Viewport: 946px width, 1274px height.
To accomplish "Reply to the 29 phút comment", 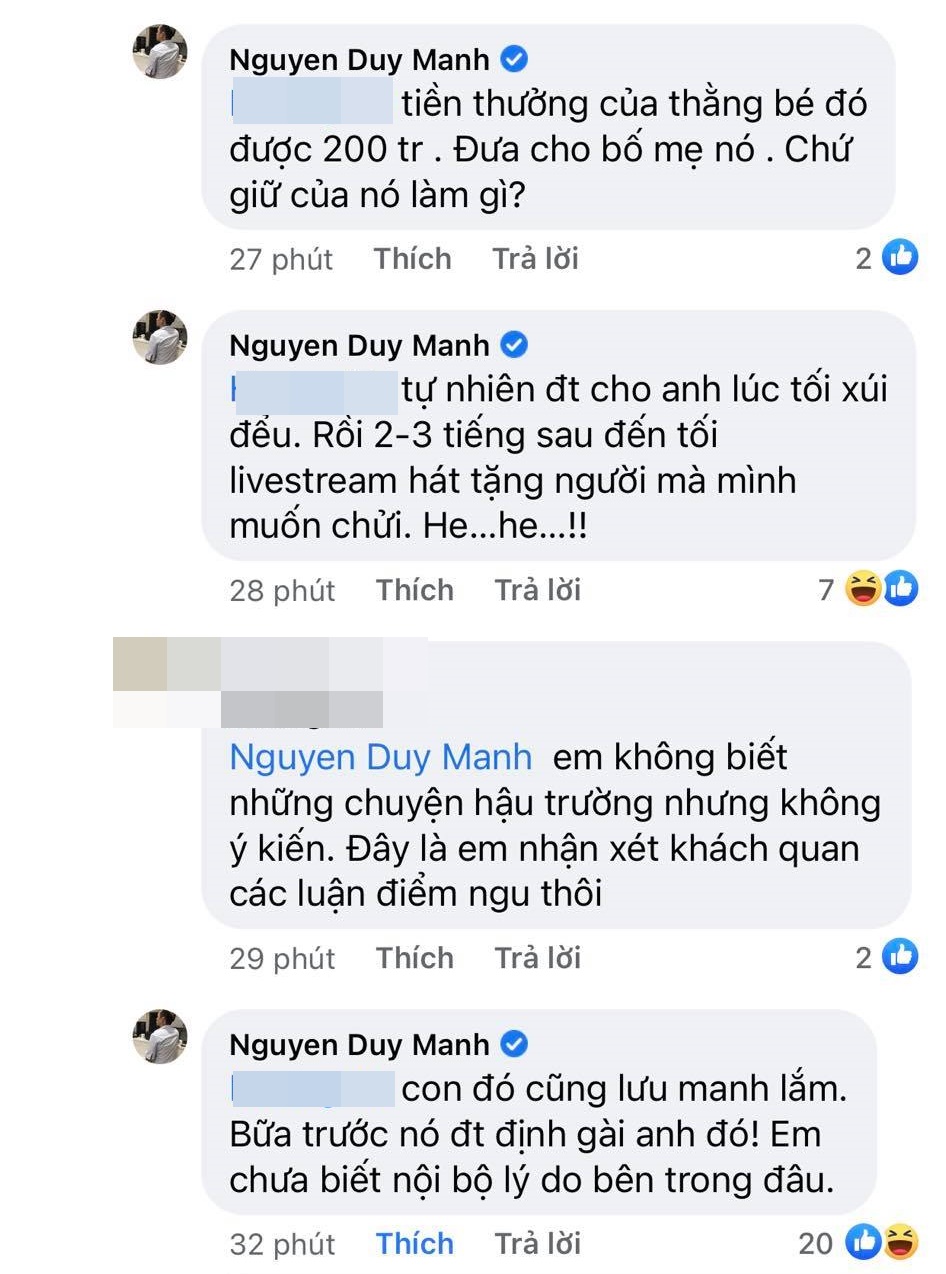I will (537, 958).
